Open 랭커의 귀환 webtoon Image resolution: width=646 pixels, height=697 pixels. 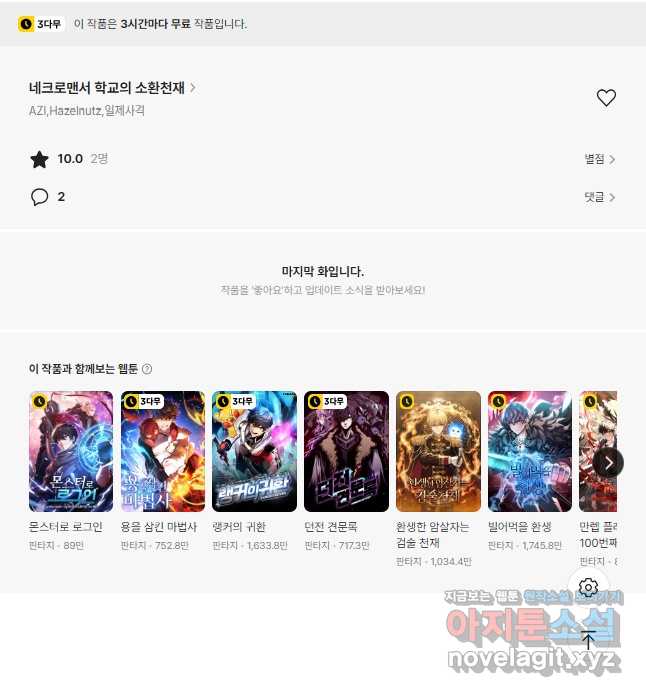click(254, 451)
